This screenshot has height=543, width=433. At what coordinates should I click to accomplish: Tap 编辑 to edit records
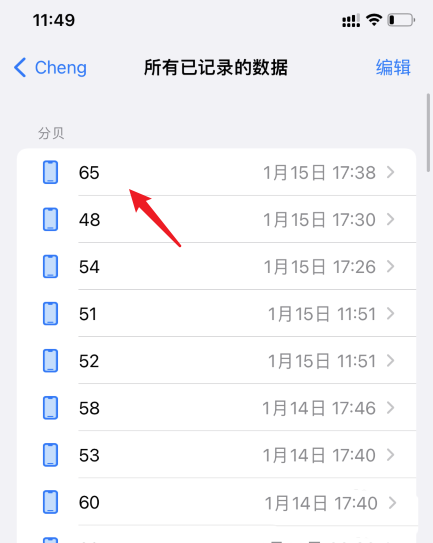[x=393, y=67]
